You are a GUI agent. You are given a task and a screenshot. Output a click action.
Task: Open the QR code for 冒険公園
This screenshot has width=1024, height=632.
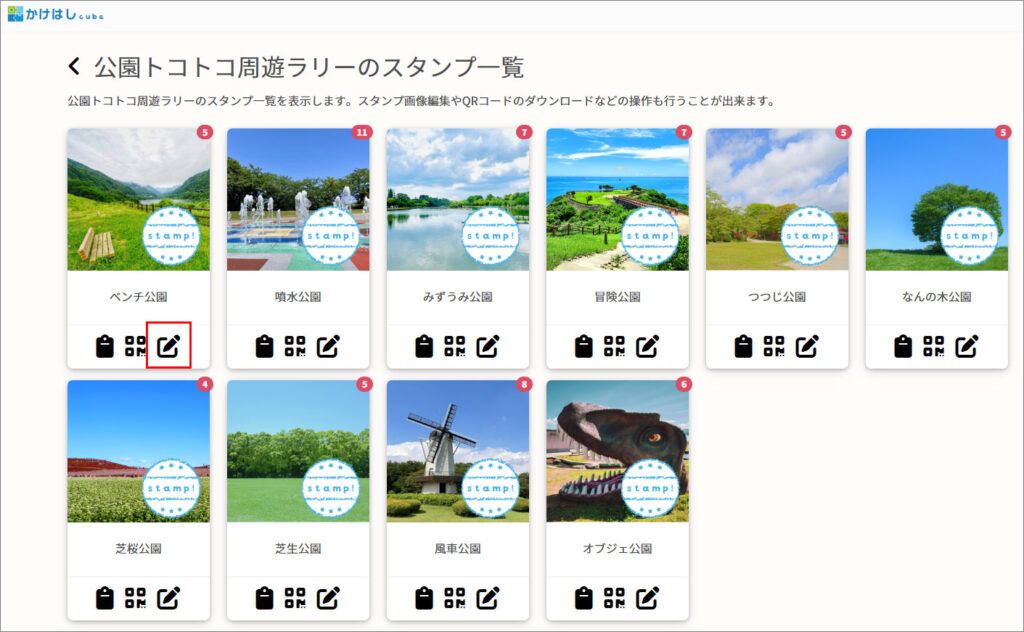click(615, 347)
